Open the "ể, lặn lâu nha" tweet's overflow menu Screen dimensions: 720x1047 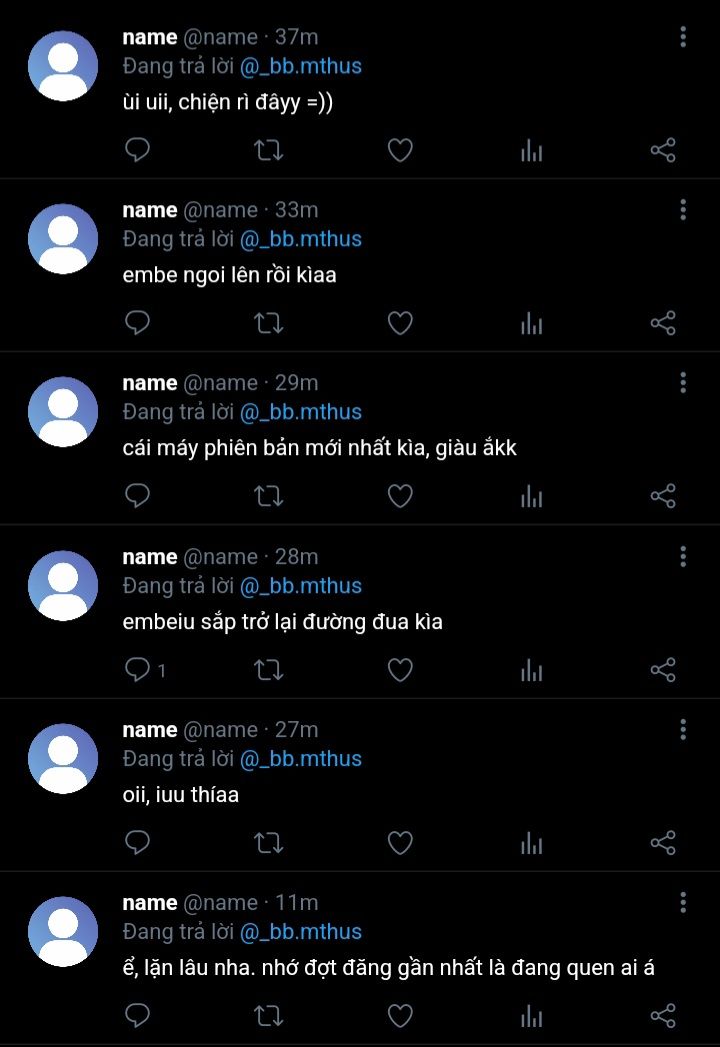(x=683, y=903)
